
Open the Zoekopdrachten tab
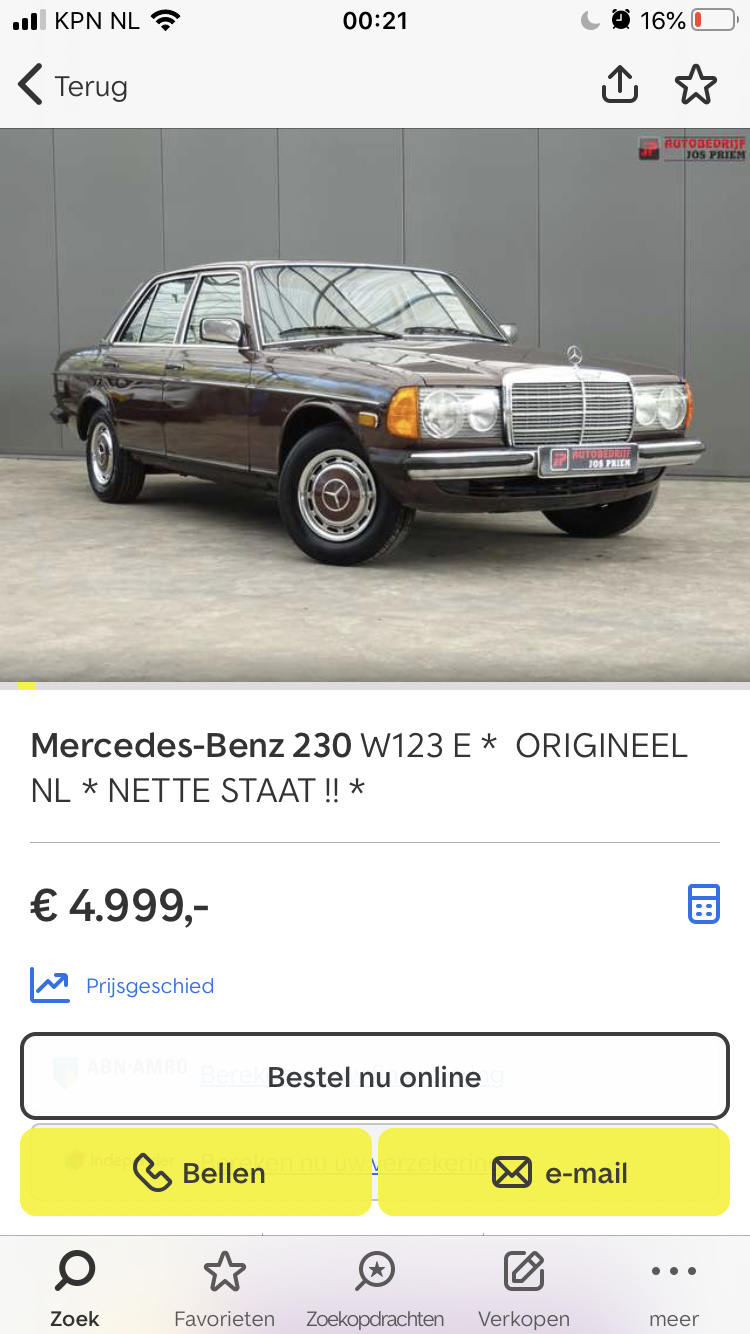pyautogui.click(x=375, y=1290)
